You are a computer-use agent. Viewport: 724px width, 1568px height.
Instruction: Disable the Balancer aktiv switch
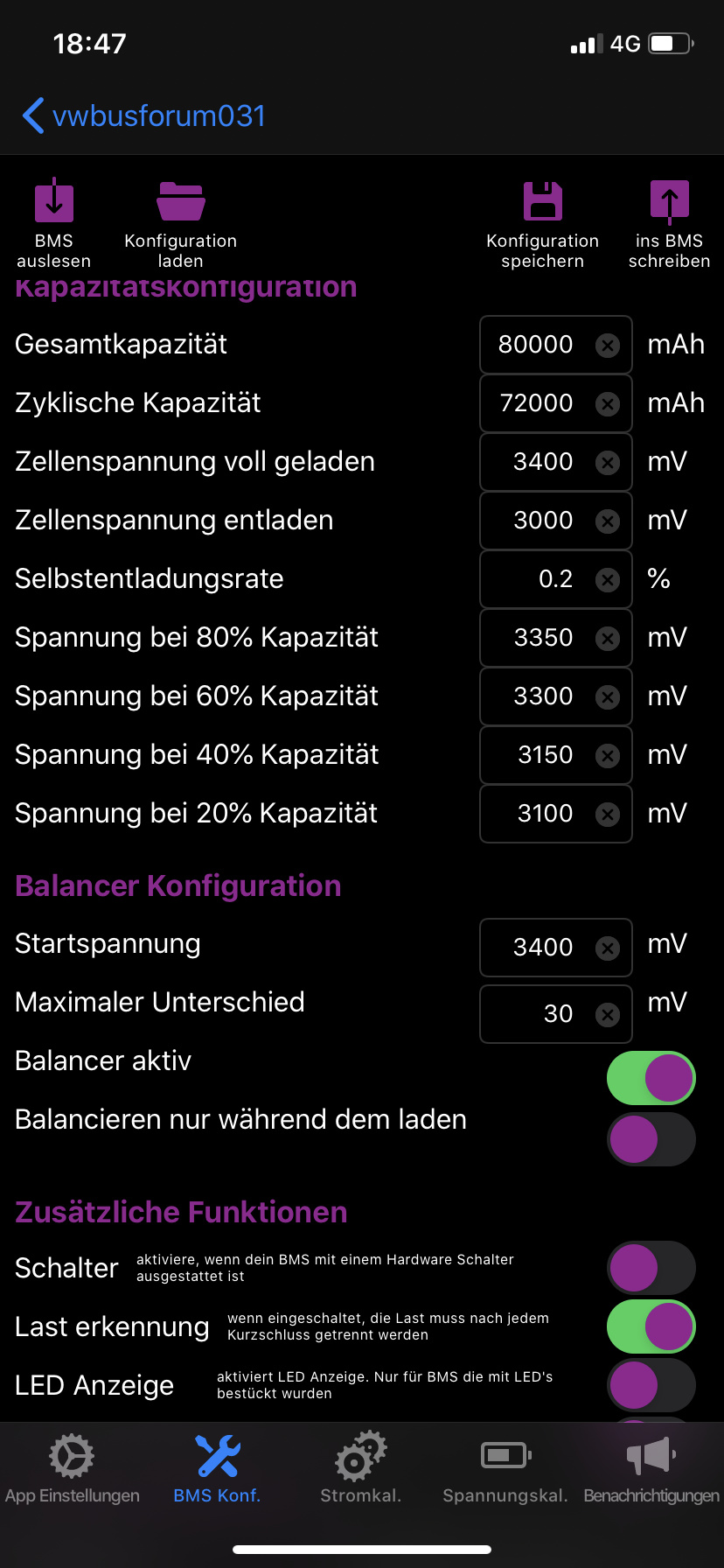coord(651,1078)
